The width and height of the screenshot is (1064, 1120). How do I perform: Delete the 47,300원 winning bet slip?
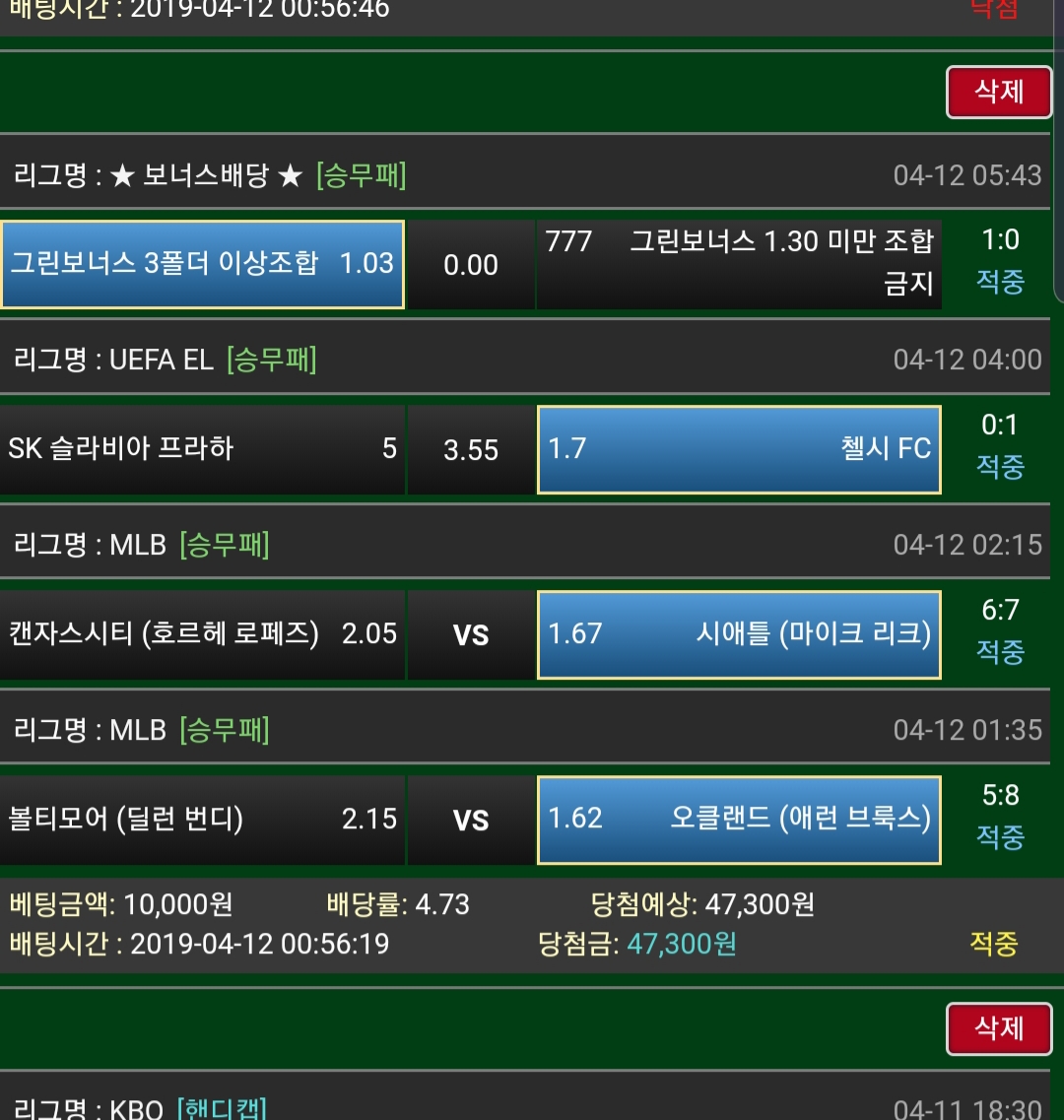coord(998,92)
